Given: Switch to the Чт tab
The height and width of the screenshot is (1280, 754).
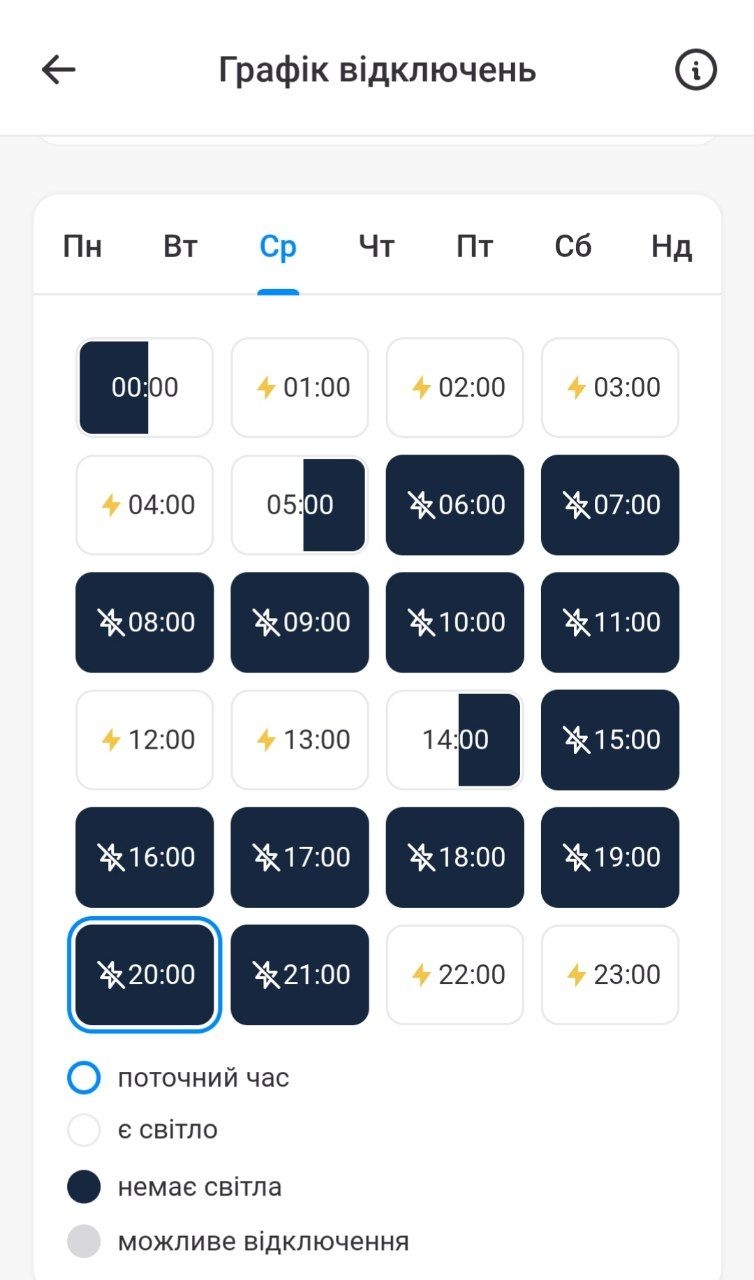Looking at the screenshot, I should 376,246.
